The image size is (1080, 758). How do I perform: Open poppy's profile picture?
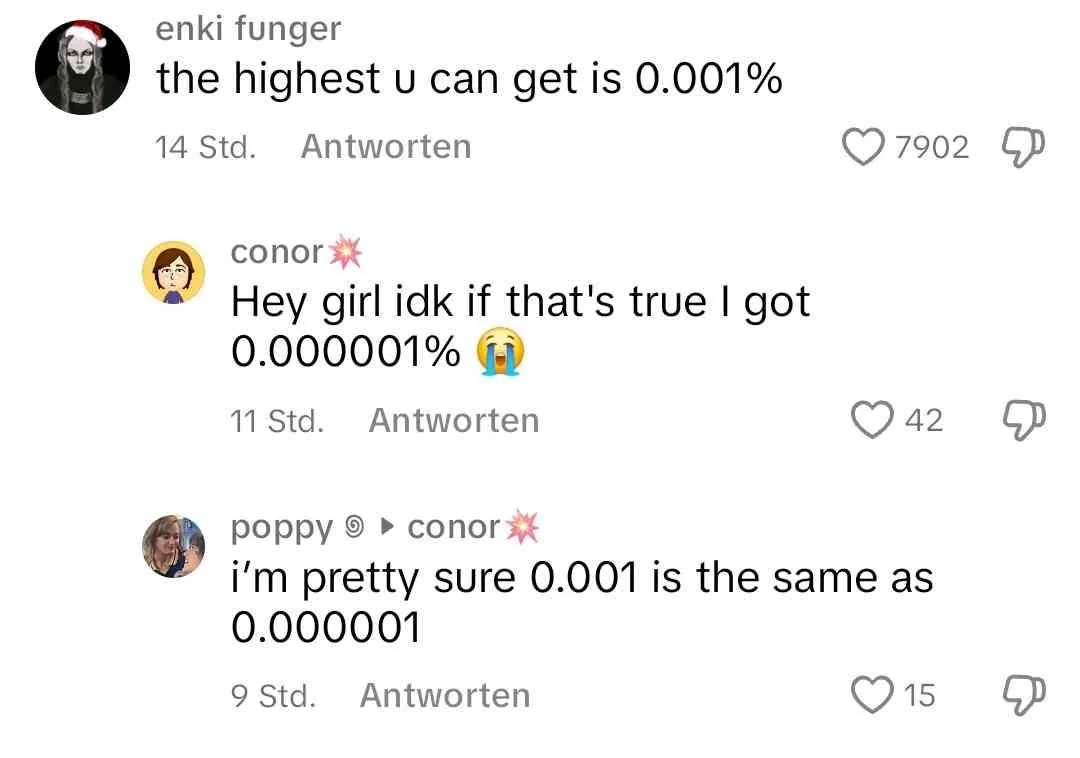click(178, 546)
